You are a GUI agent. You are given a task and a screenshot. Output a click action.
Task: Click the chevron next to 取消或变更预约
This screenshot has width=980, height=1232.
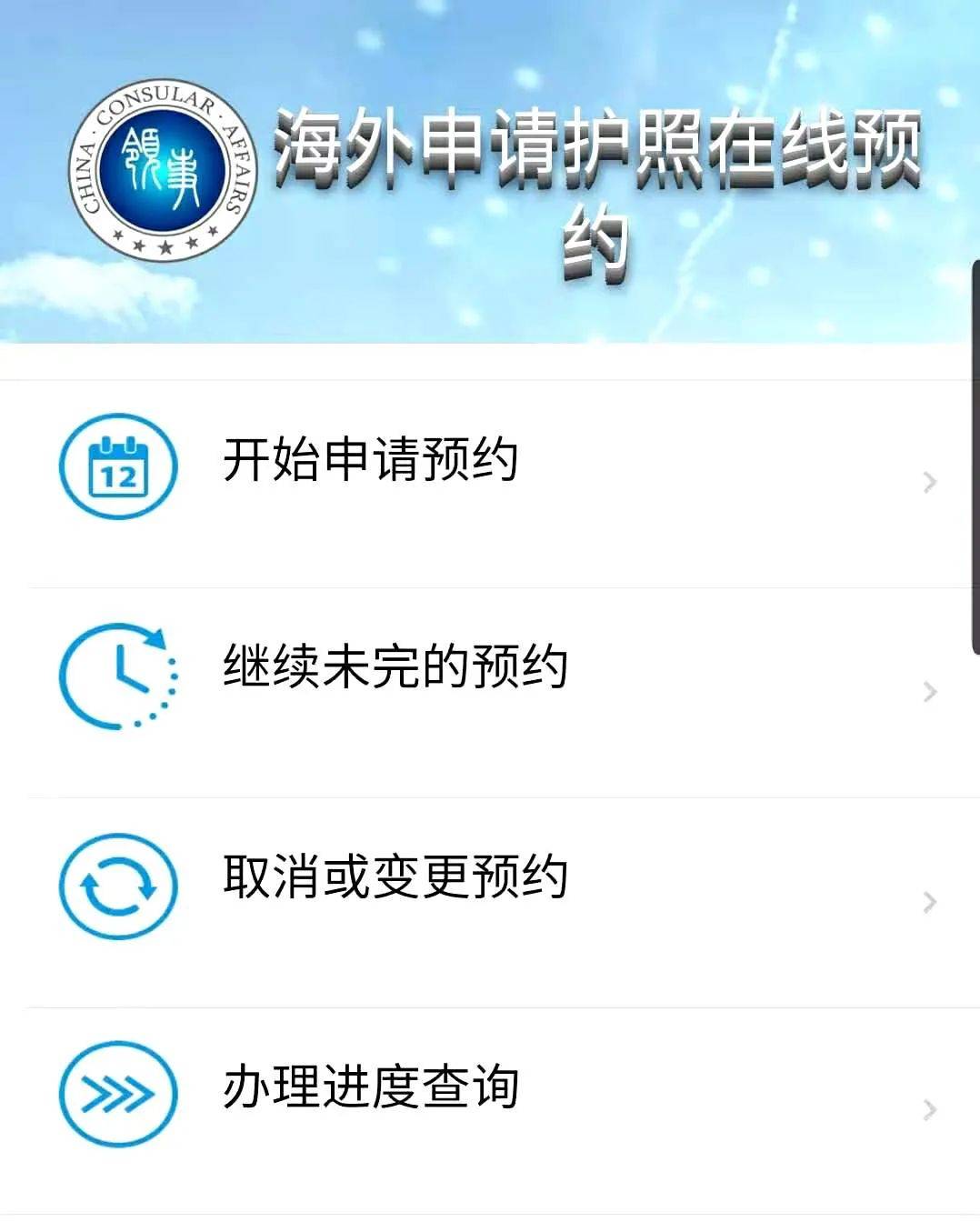pyautogui.click(x=930, y=901)
